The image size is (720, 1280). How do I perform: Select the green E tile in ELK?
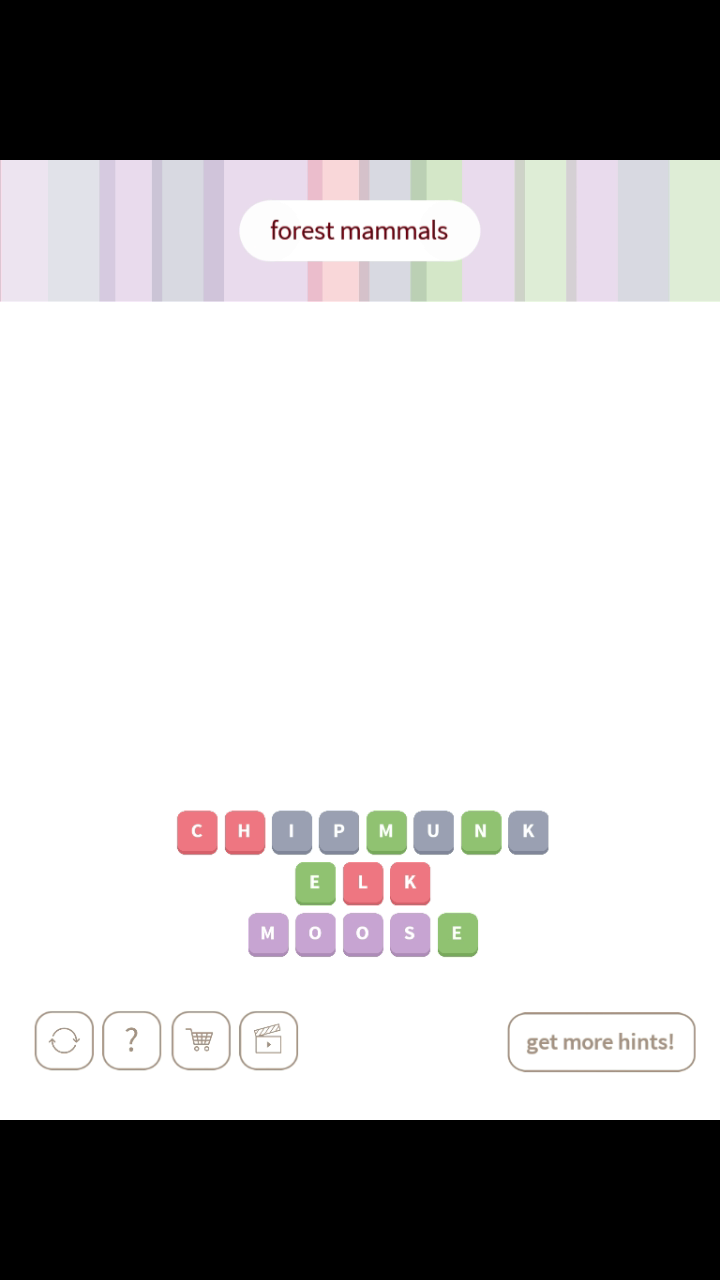pos(315,883)
